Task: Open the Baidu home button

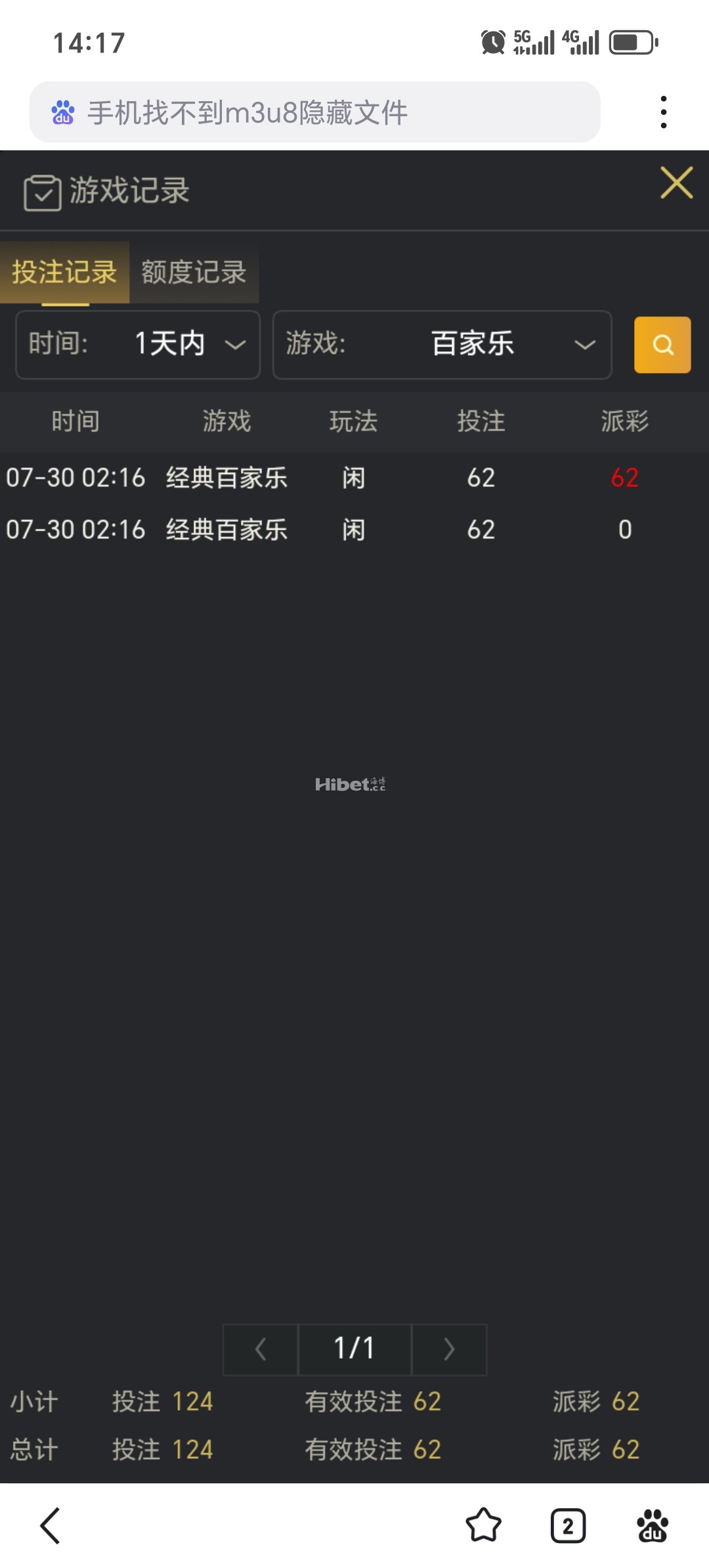Action: click(x=652, y=1525)
